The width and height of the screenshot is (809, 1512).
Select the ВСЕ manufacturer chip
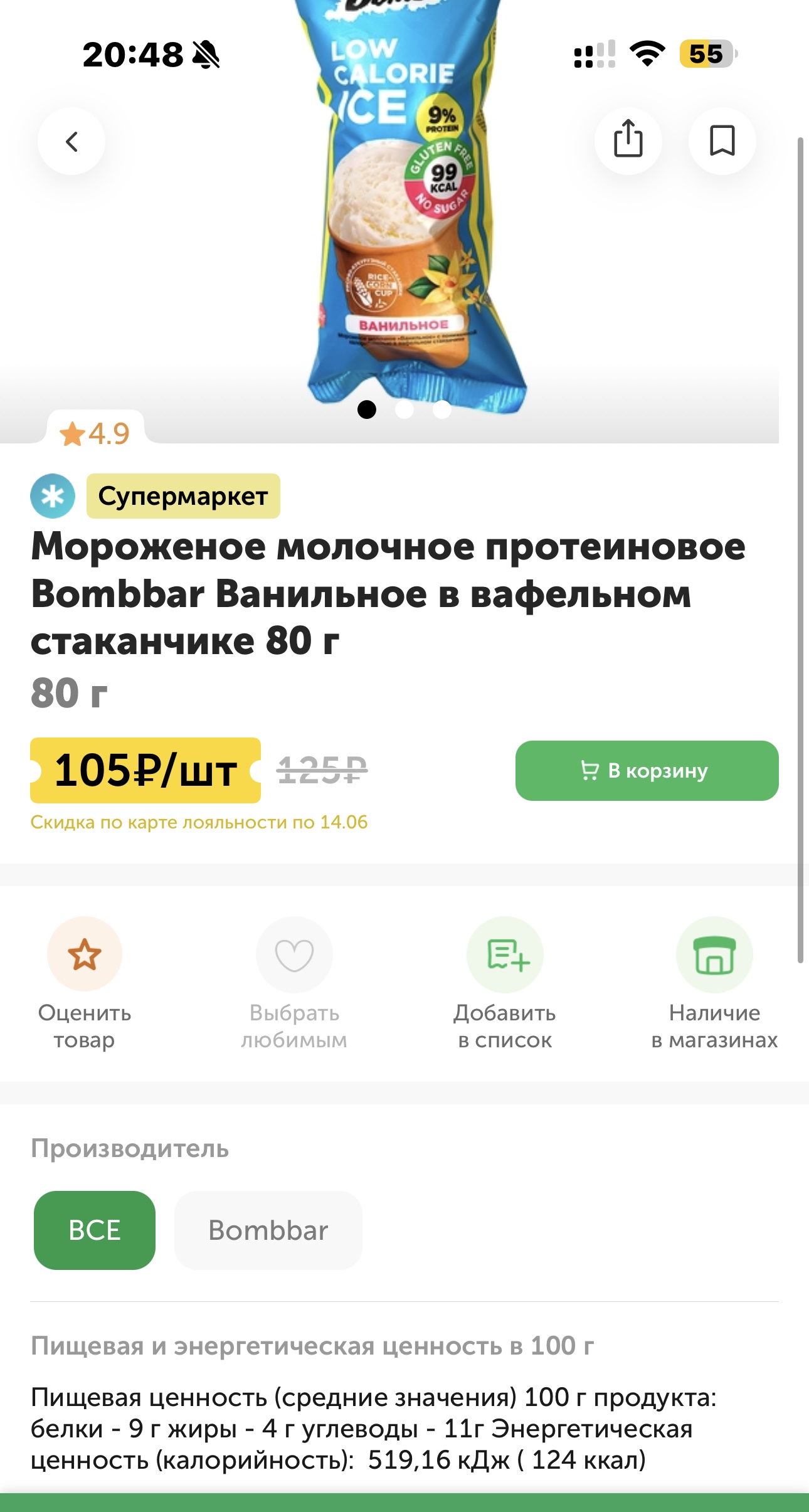(95, 1230)
